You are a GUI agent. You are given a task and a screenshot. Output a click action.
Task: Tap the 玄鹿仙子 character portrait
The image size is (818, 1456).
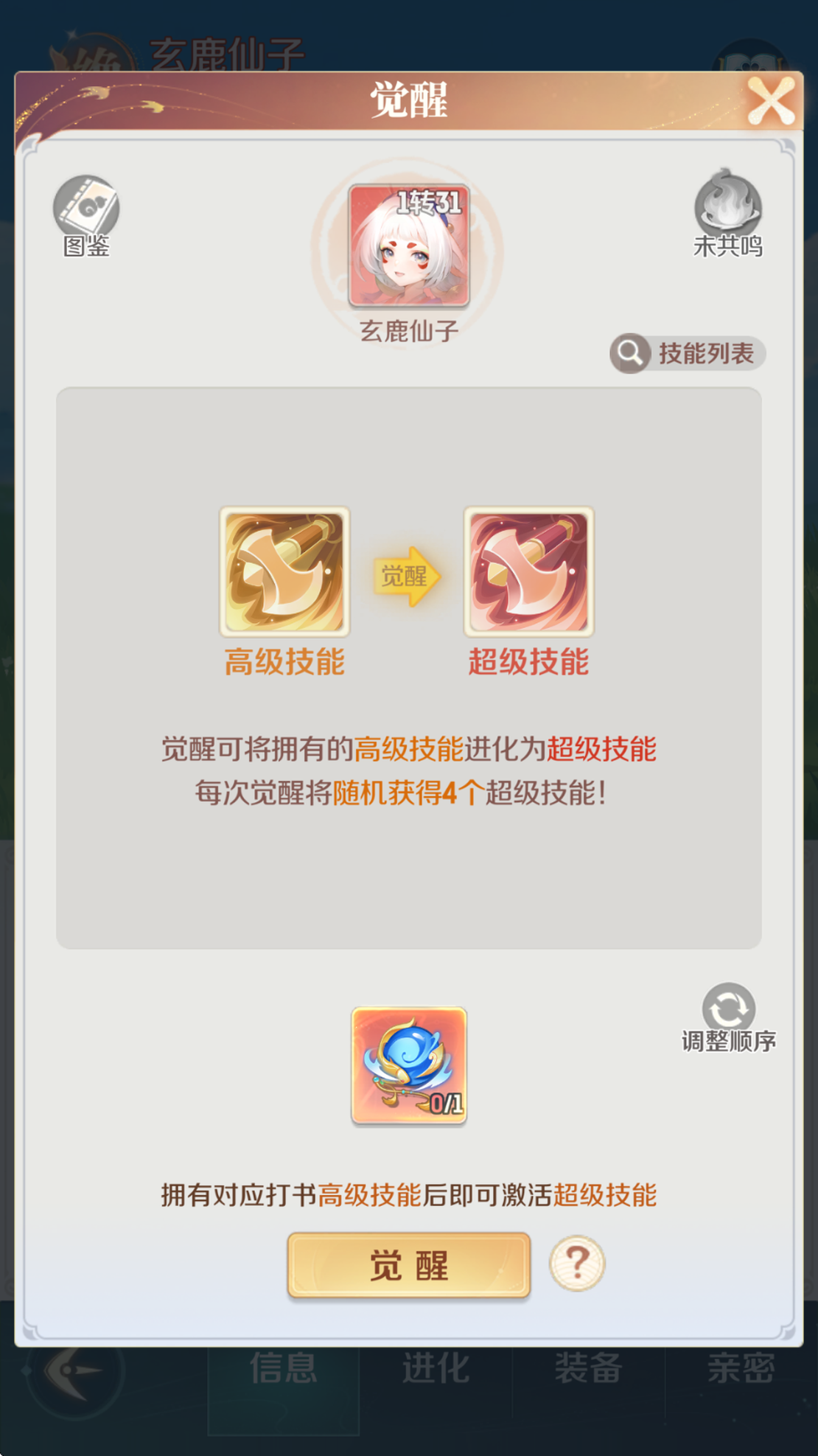pos(409,245)
